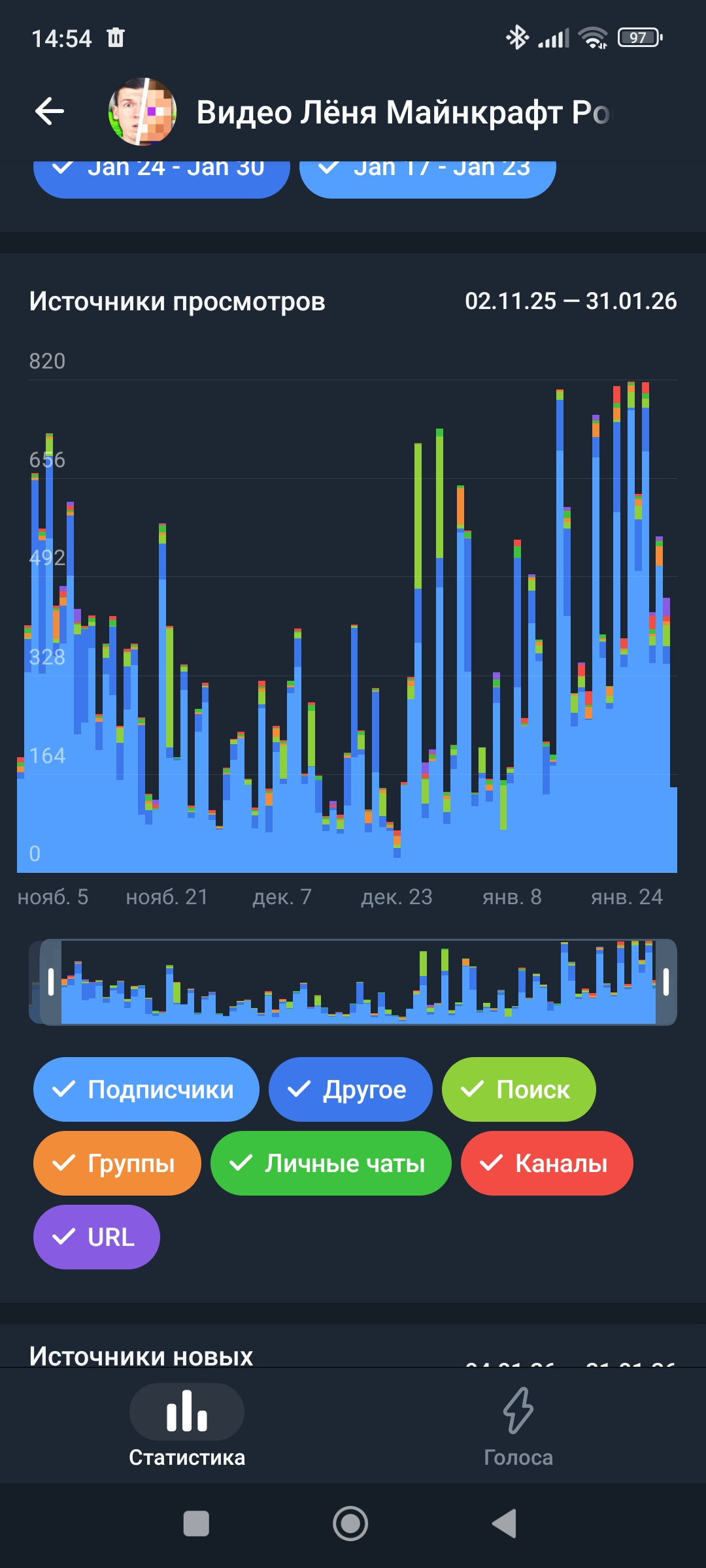Toggle the Личные чаты chip
Viewport: 706px width, 1568px height.
[331, 1163]
